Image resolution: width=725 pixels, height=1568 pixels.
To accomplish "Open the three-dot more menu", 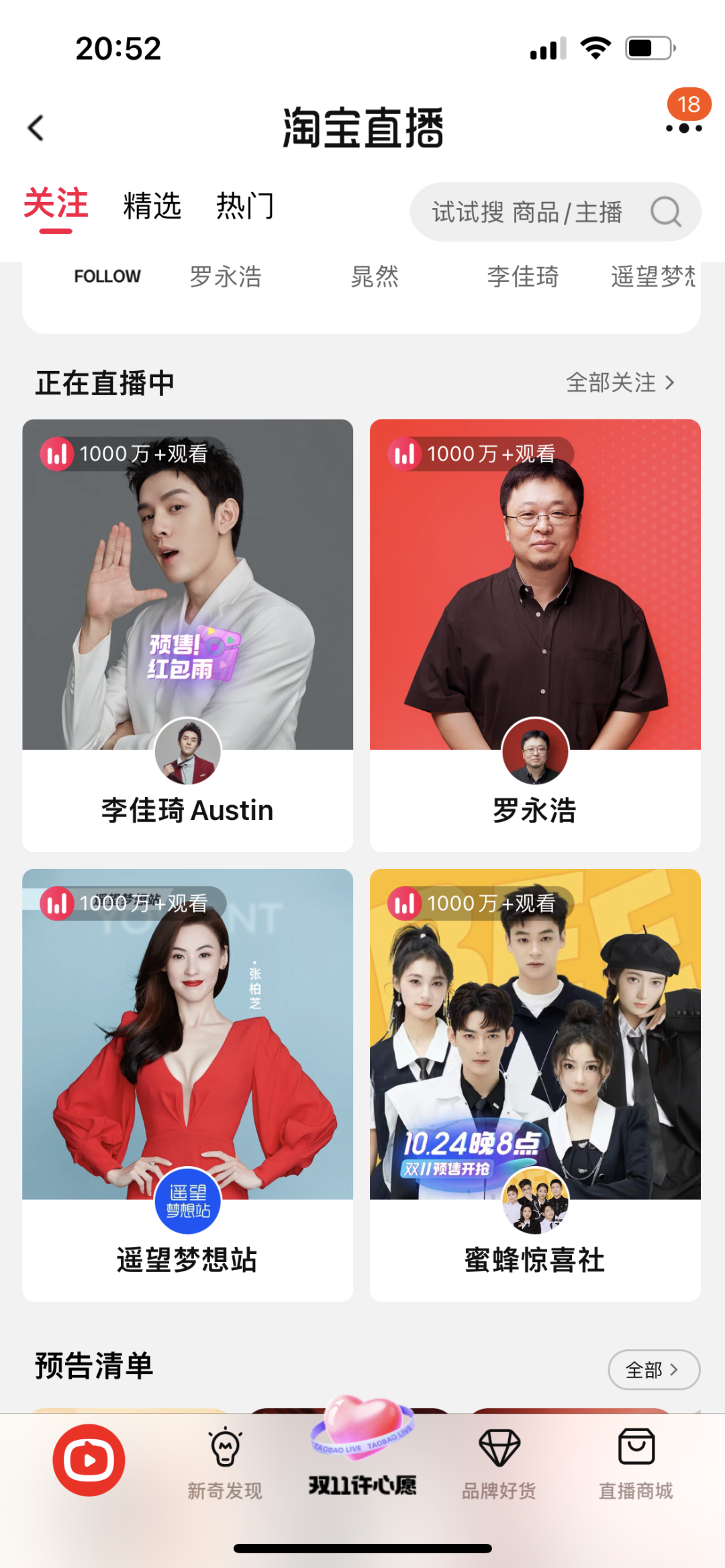I will pos(683,127).
